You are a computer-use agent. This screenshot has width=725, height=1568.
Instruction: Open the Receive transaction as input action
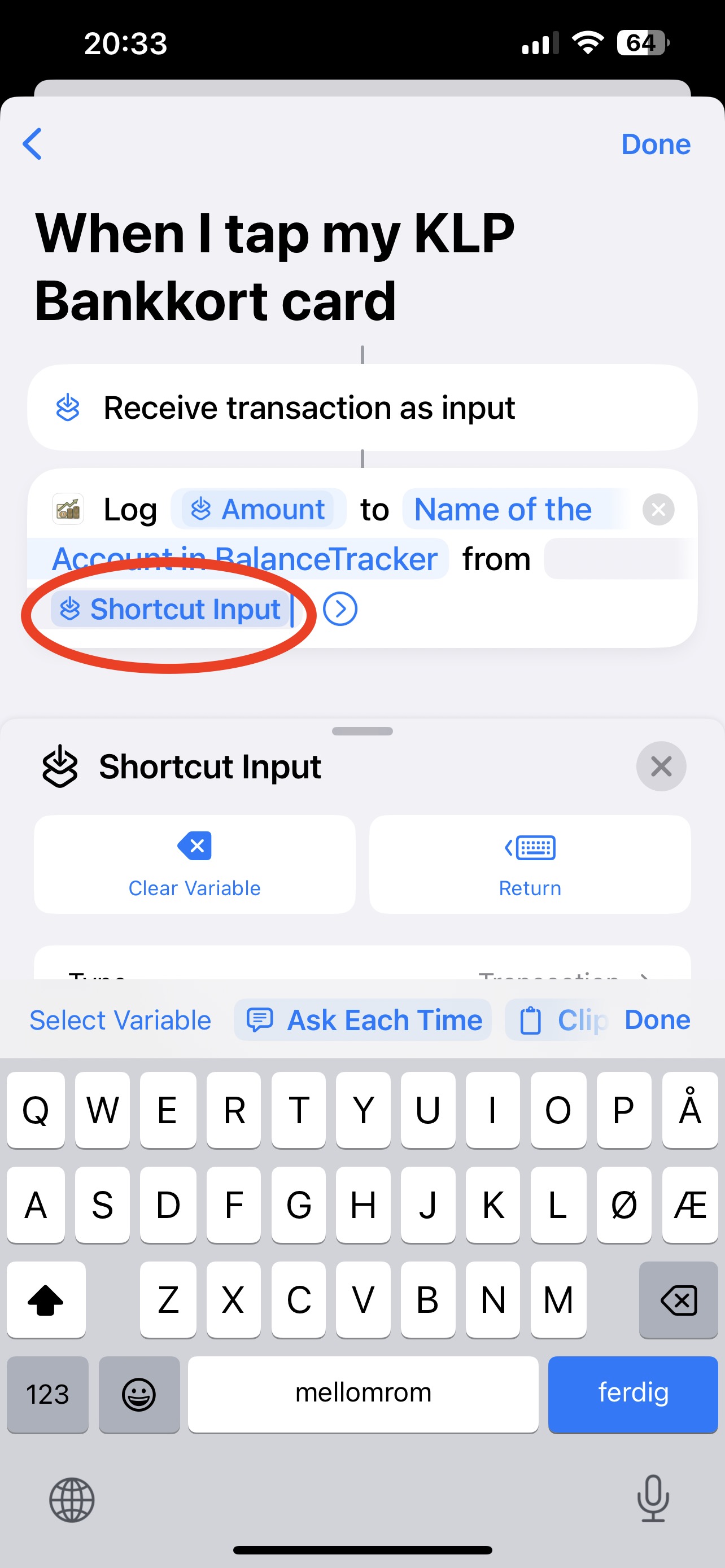(362, 407)
